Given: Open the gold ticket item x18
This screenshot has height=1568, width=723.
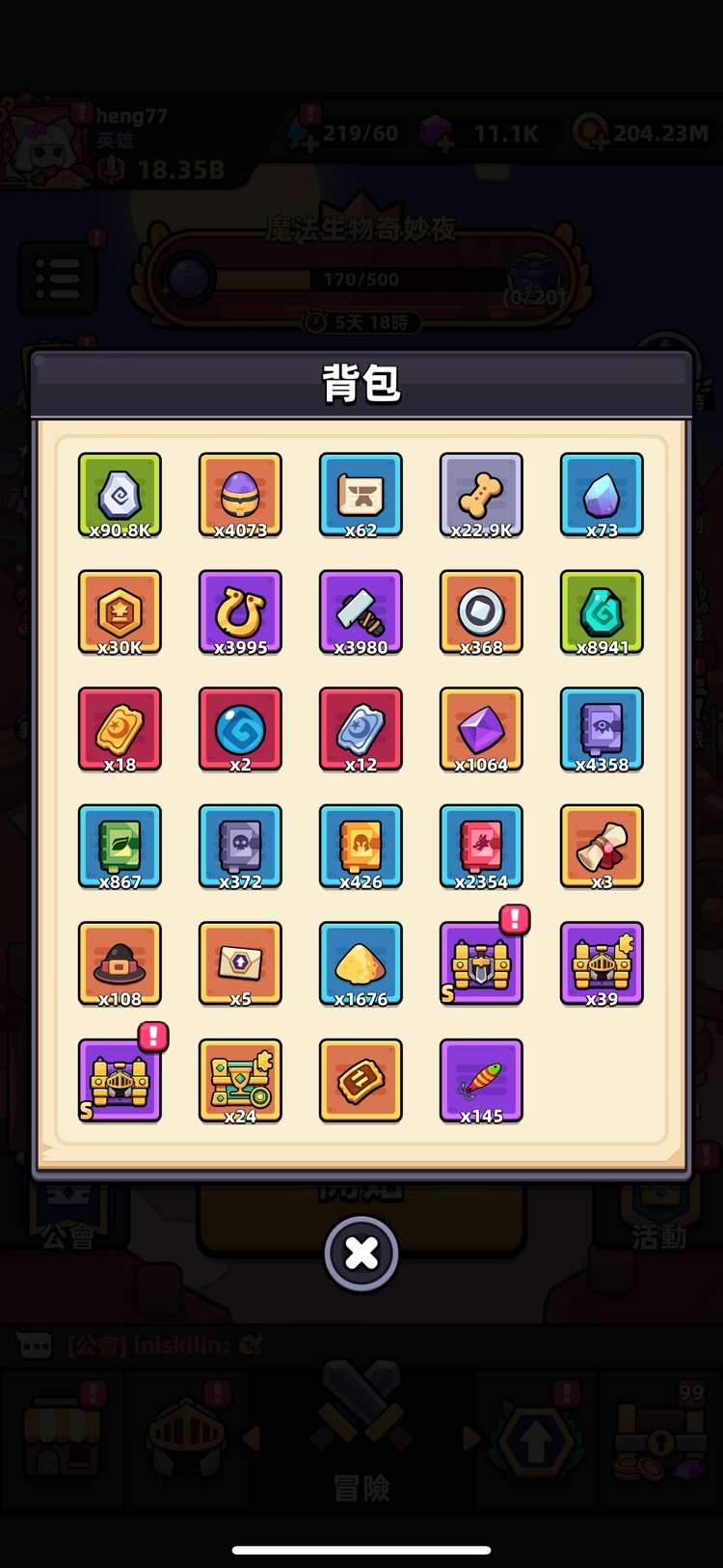Looking at the screenshot, I should tap(120, 729).
